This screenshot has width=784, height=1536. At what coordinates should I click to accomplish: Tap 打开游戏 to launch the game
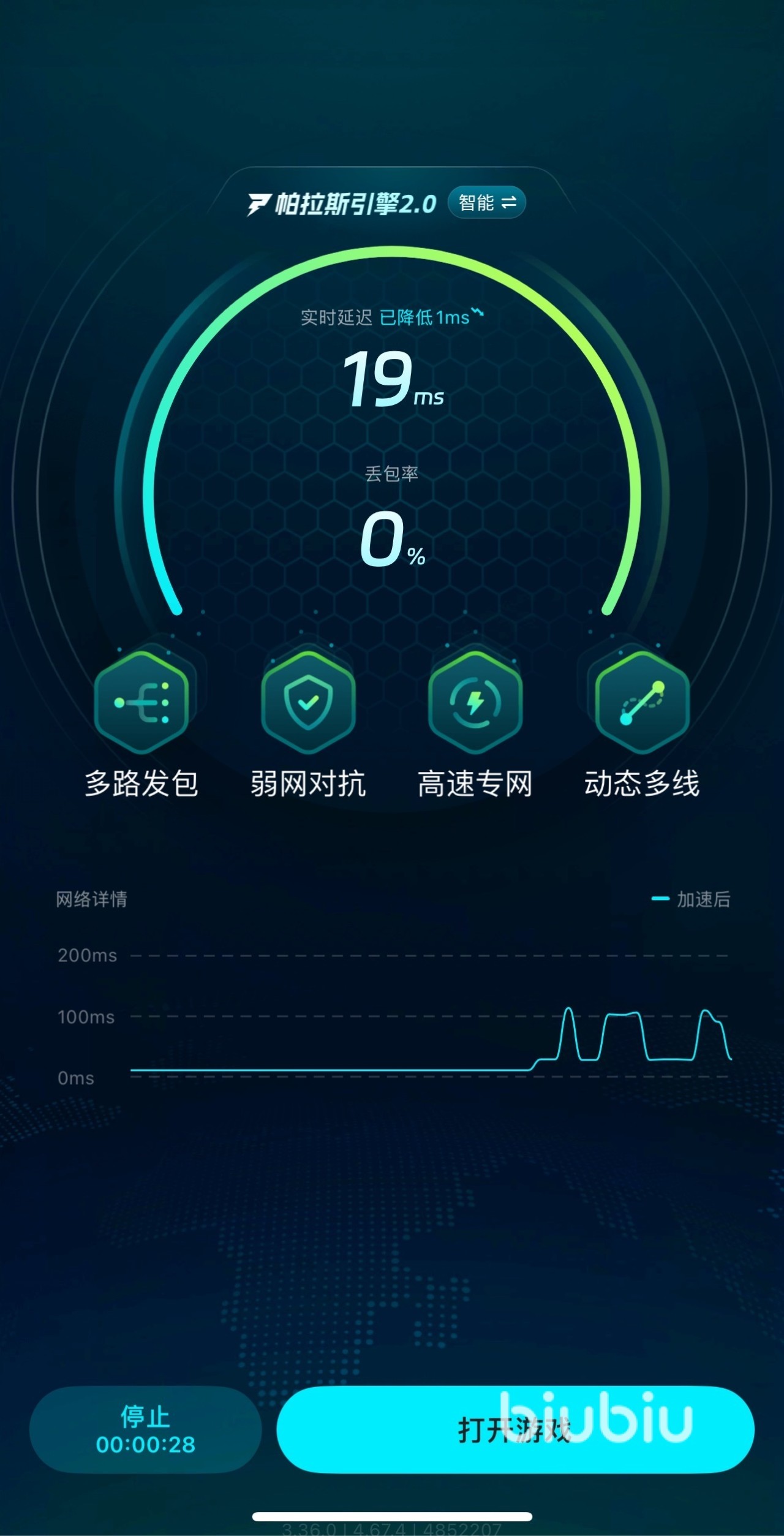click(x=514, y=1430)
